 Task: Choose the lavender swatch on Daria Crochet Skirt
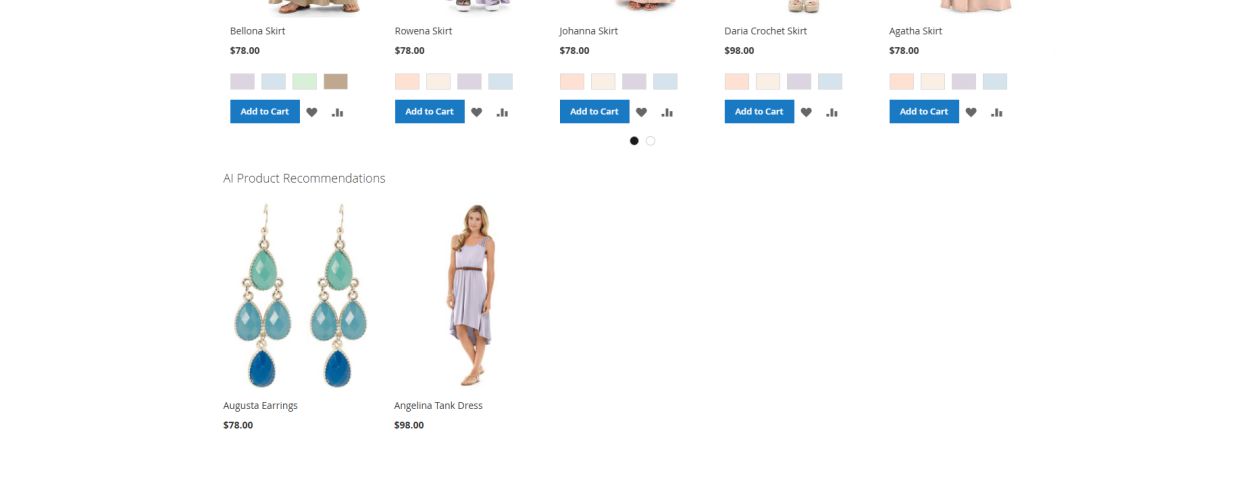[799, 81]
